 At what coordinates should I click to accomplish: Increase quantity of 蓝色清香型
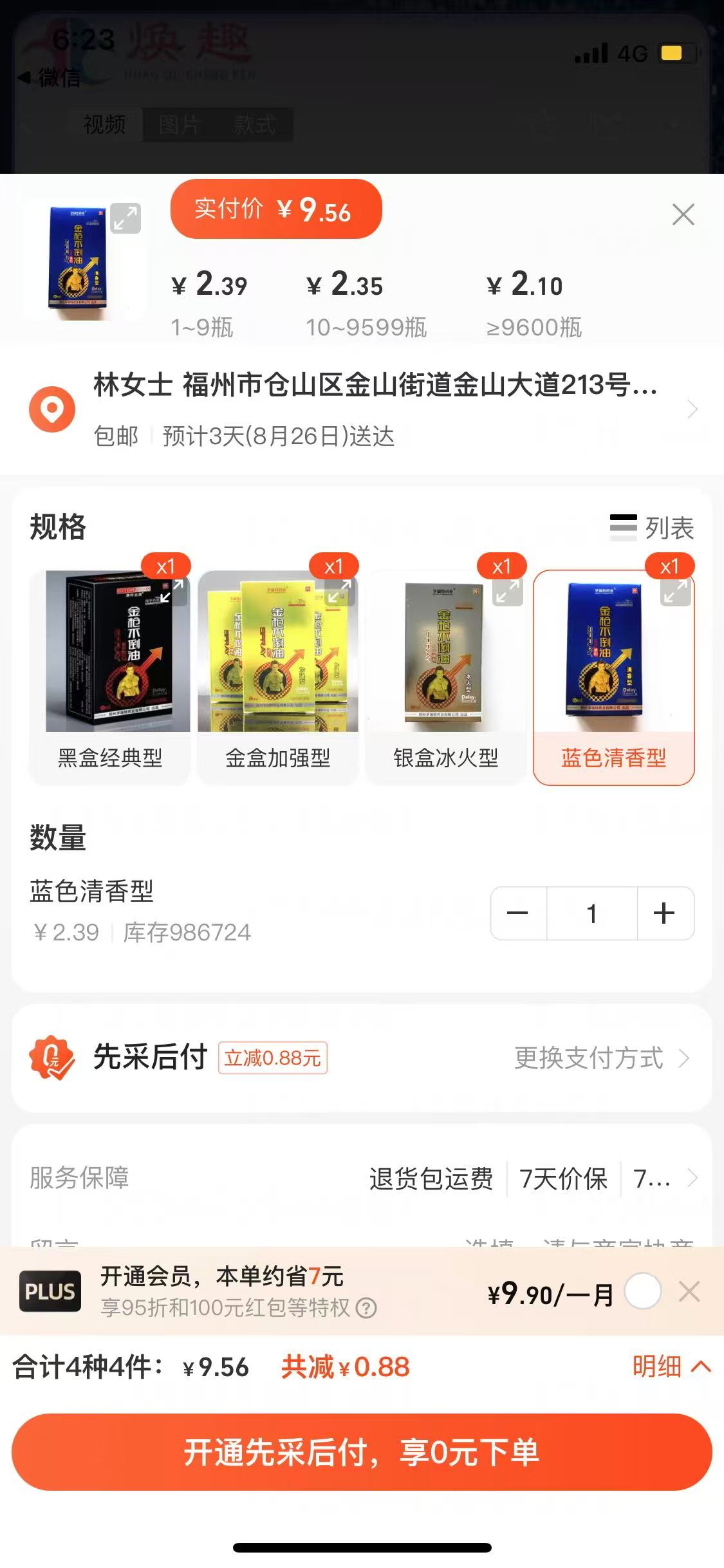point(665,913)
